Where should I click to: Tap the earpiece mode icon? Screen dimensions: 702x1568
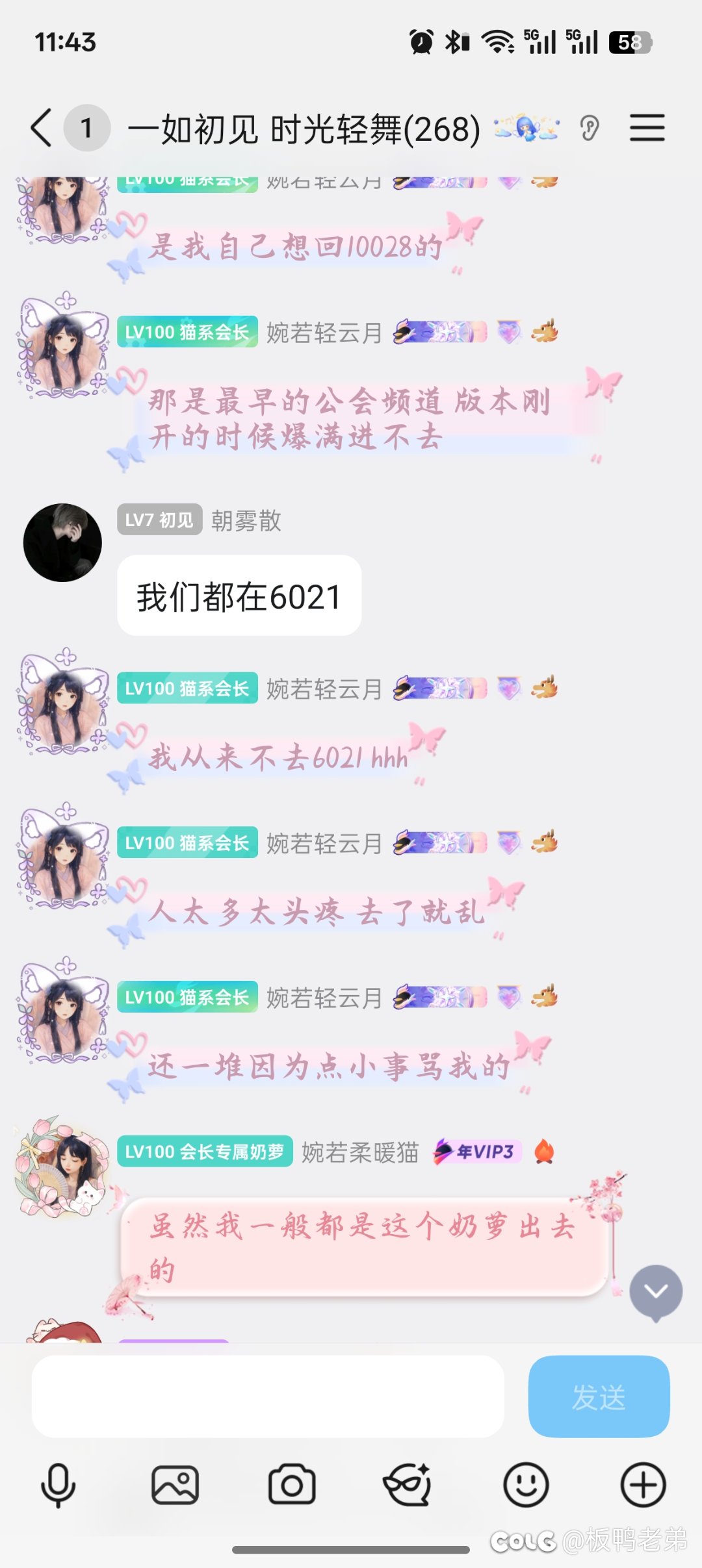[x=589, y=128]
